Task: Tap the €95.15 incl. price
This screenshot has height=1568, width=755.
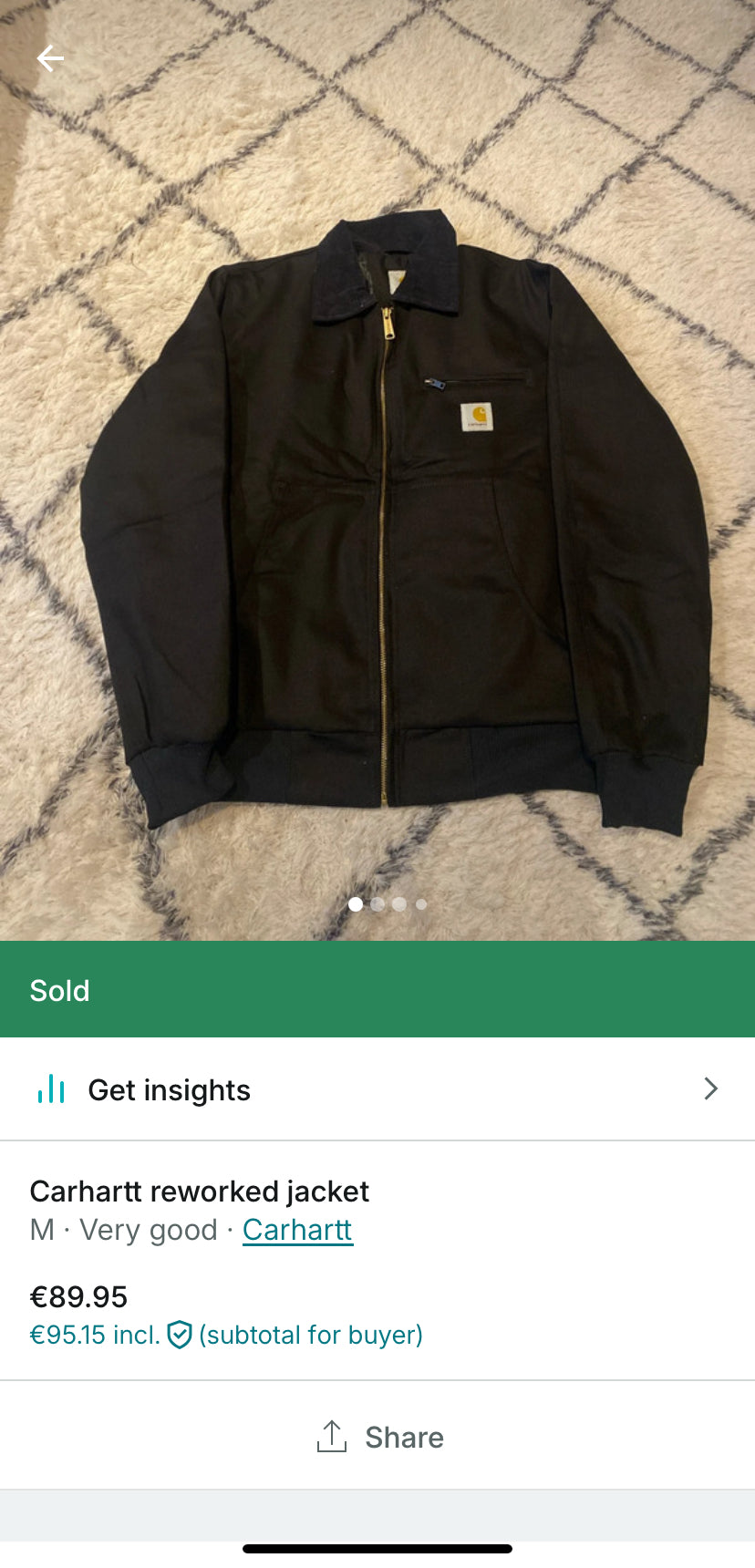Action: (x=93, y=1335)
